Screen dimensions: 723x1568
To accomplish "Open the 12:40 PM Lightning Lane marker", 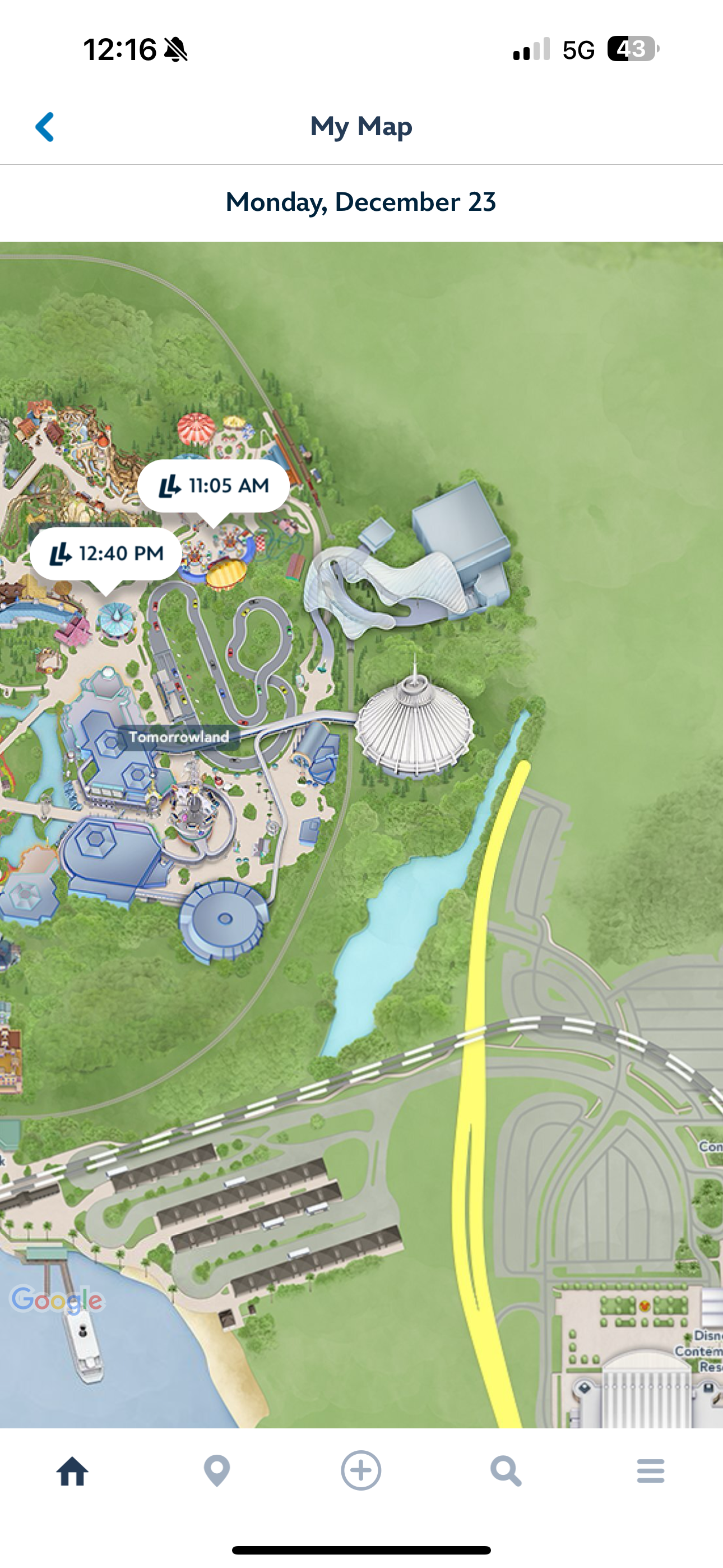I will point(106,554).
